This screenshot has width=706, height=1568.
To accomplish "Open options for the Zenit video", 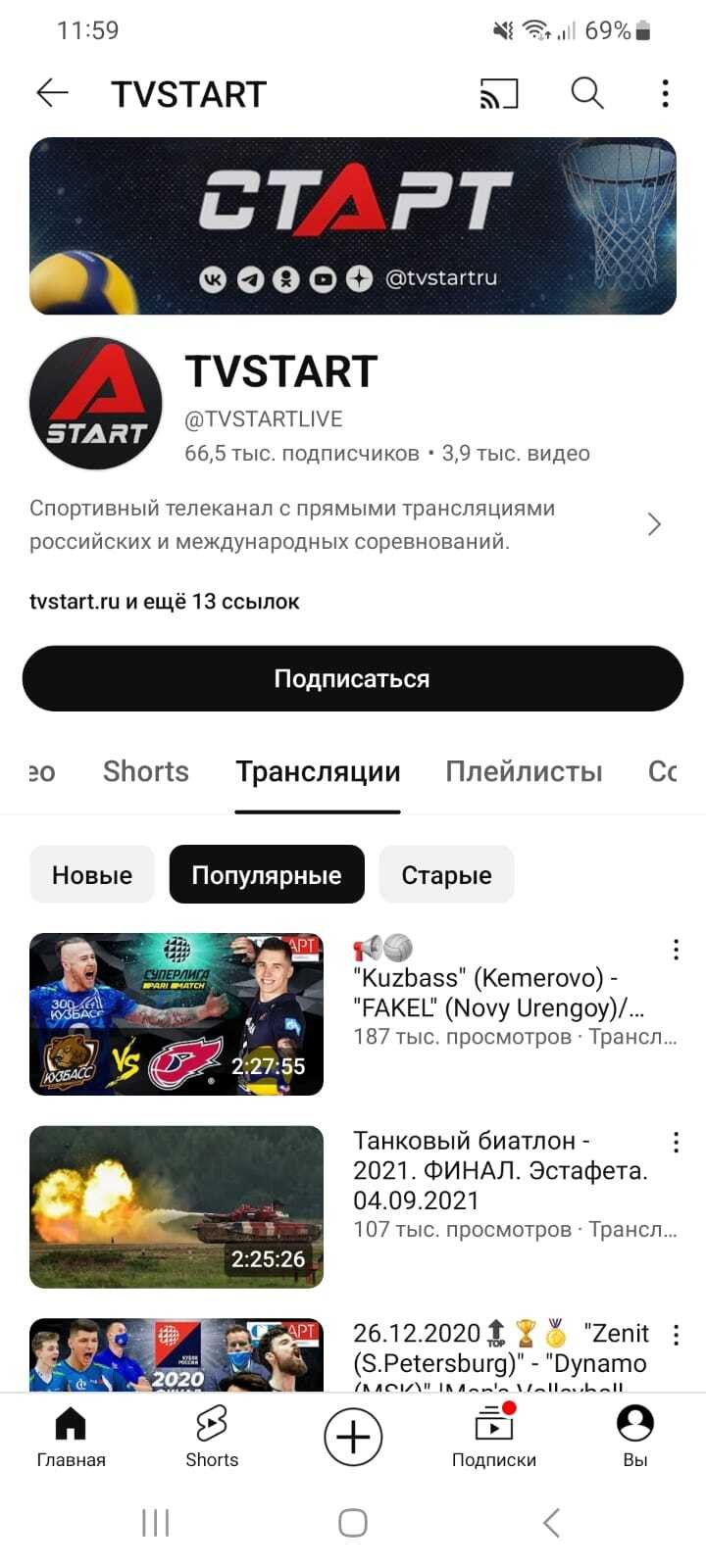I will coord(676,1334).
